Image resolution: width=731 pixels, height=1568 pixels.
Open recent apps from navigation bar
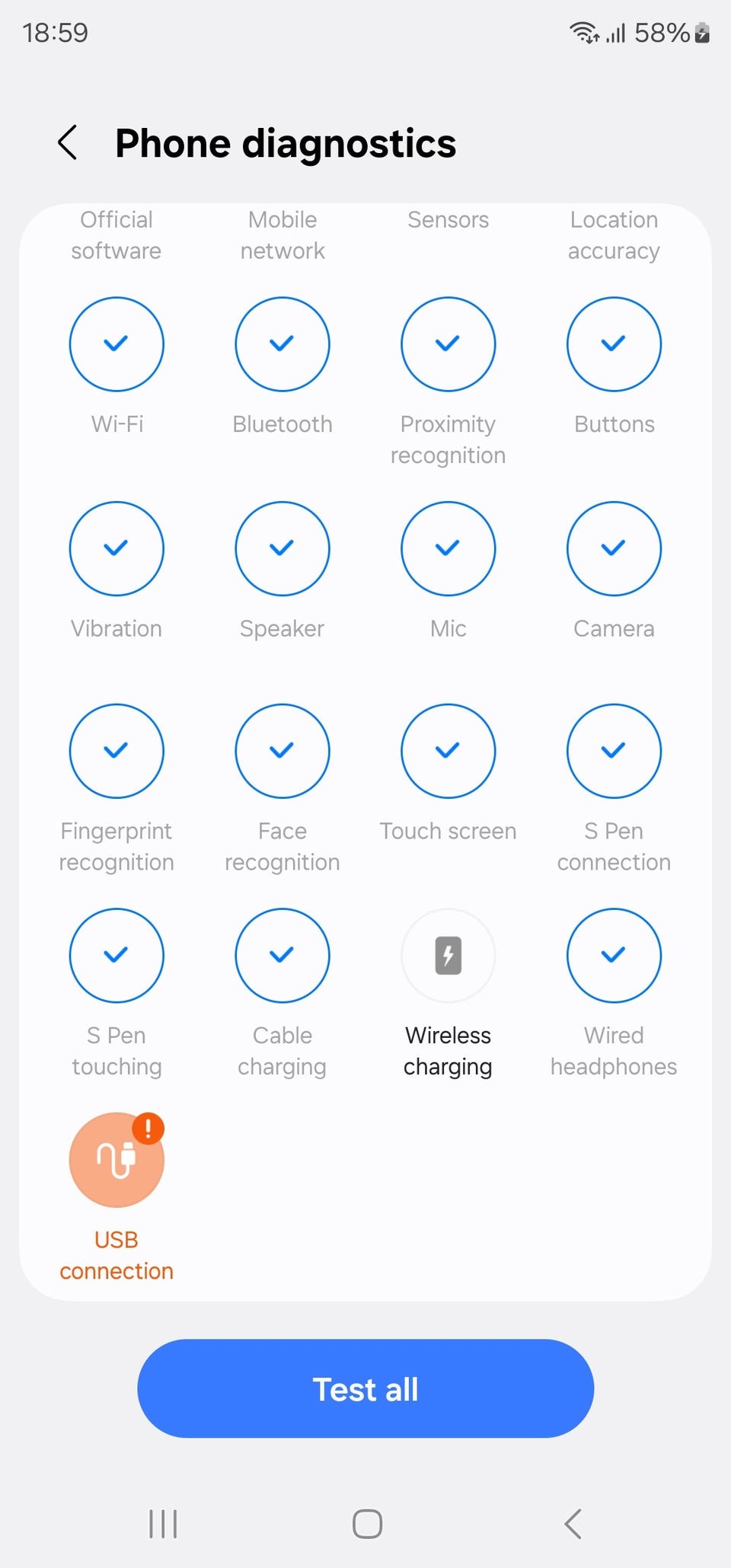163,1524
